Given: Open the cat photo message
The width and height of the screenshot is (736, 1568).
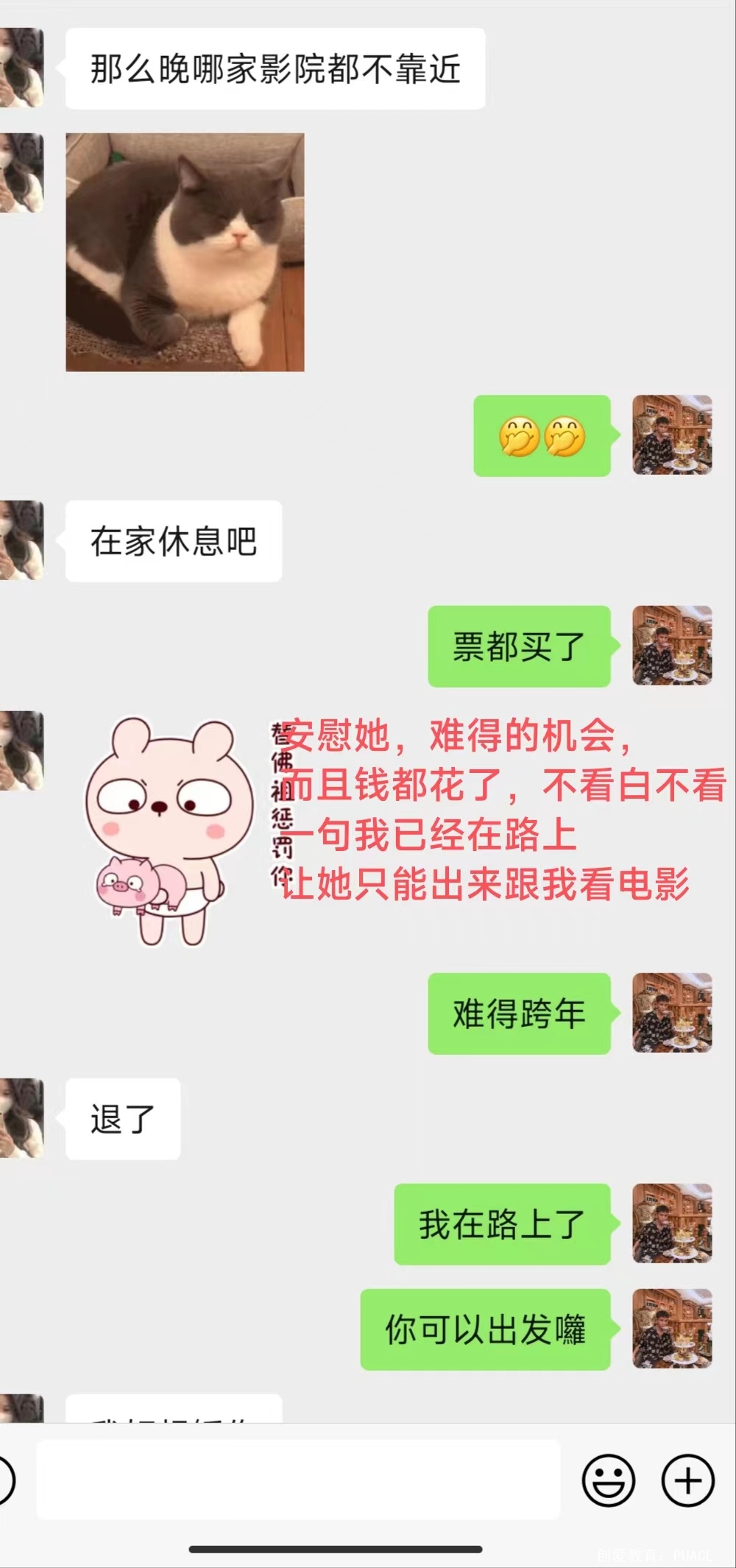Looking at the screenshot, I should click(x=185, y=252).
